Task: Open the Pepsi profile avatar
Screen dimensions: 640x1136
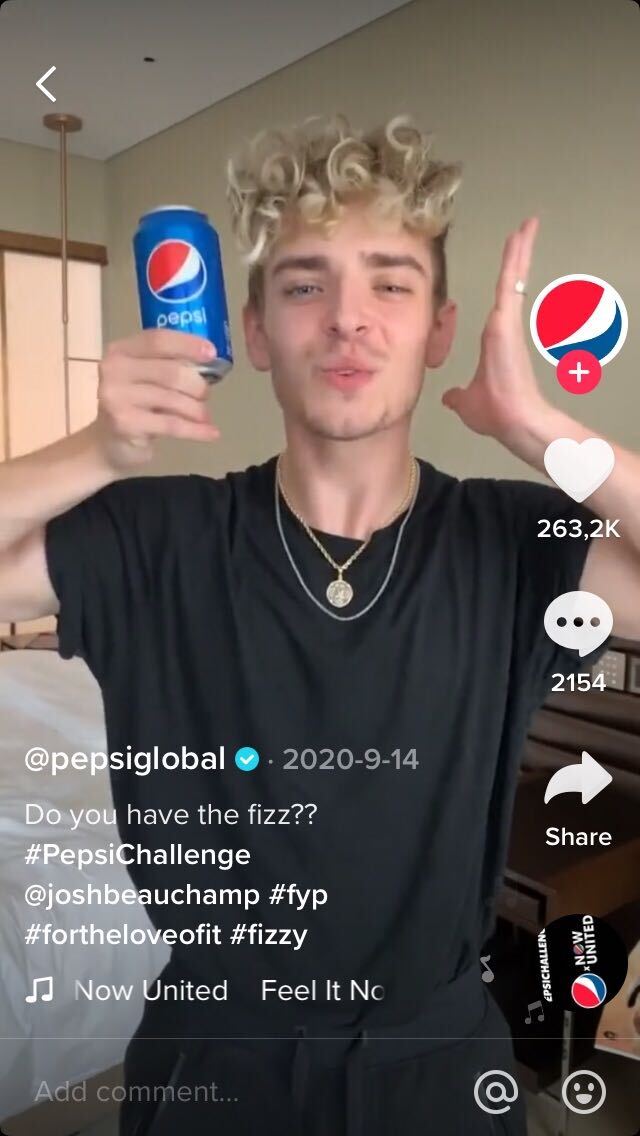Action: pos(578,322)
